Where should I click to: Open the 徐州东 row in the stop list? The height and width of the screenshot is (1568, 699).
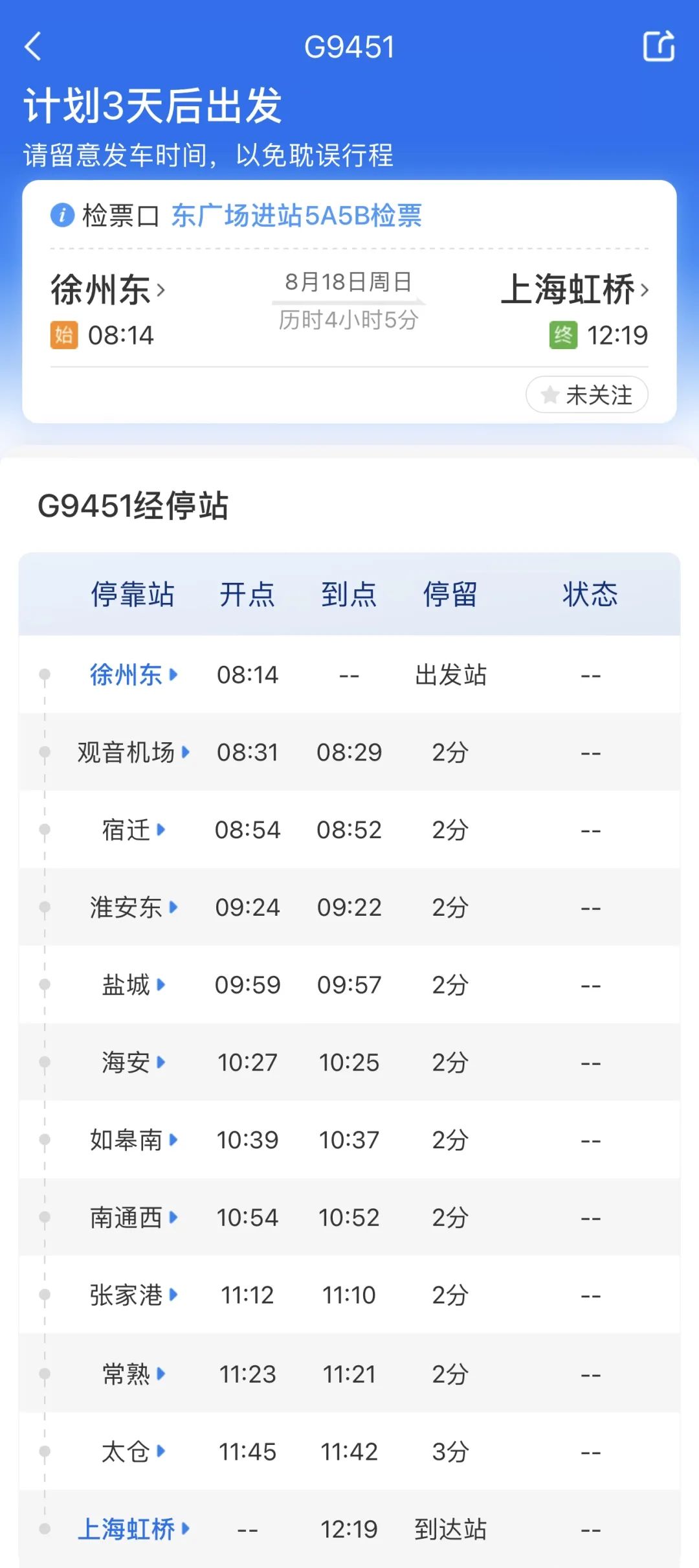pyautogui.click(x=349, y=674)
